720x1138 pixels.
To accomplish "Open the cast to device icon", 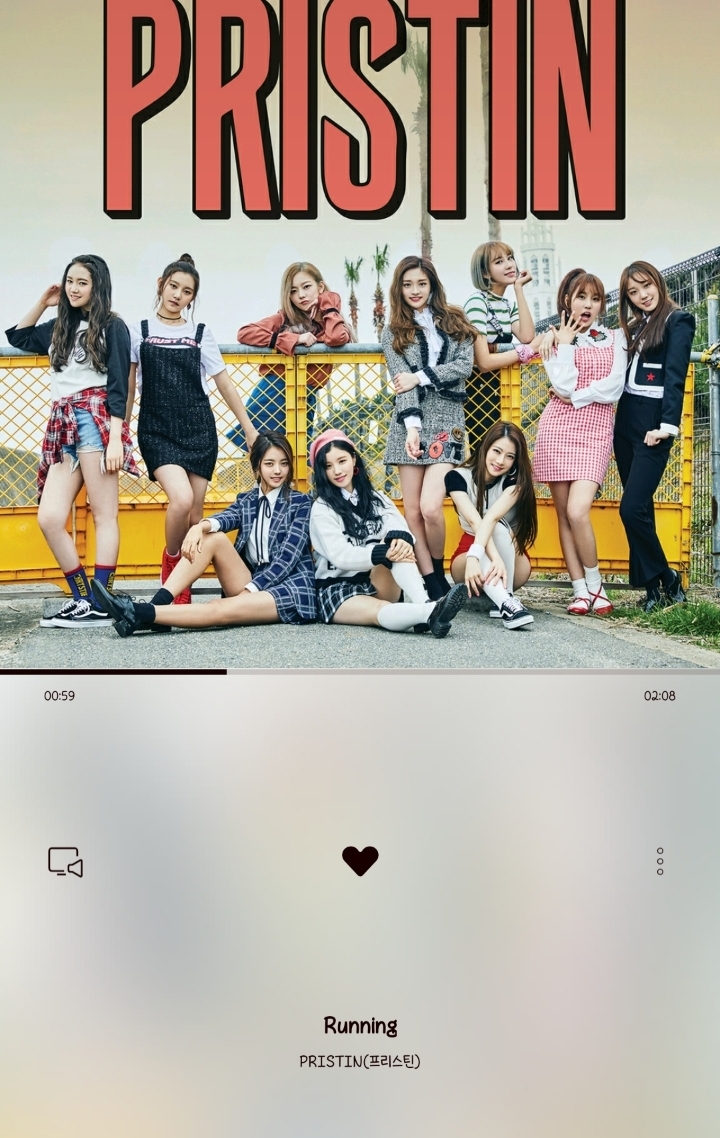I will coord(65,861).
